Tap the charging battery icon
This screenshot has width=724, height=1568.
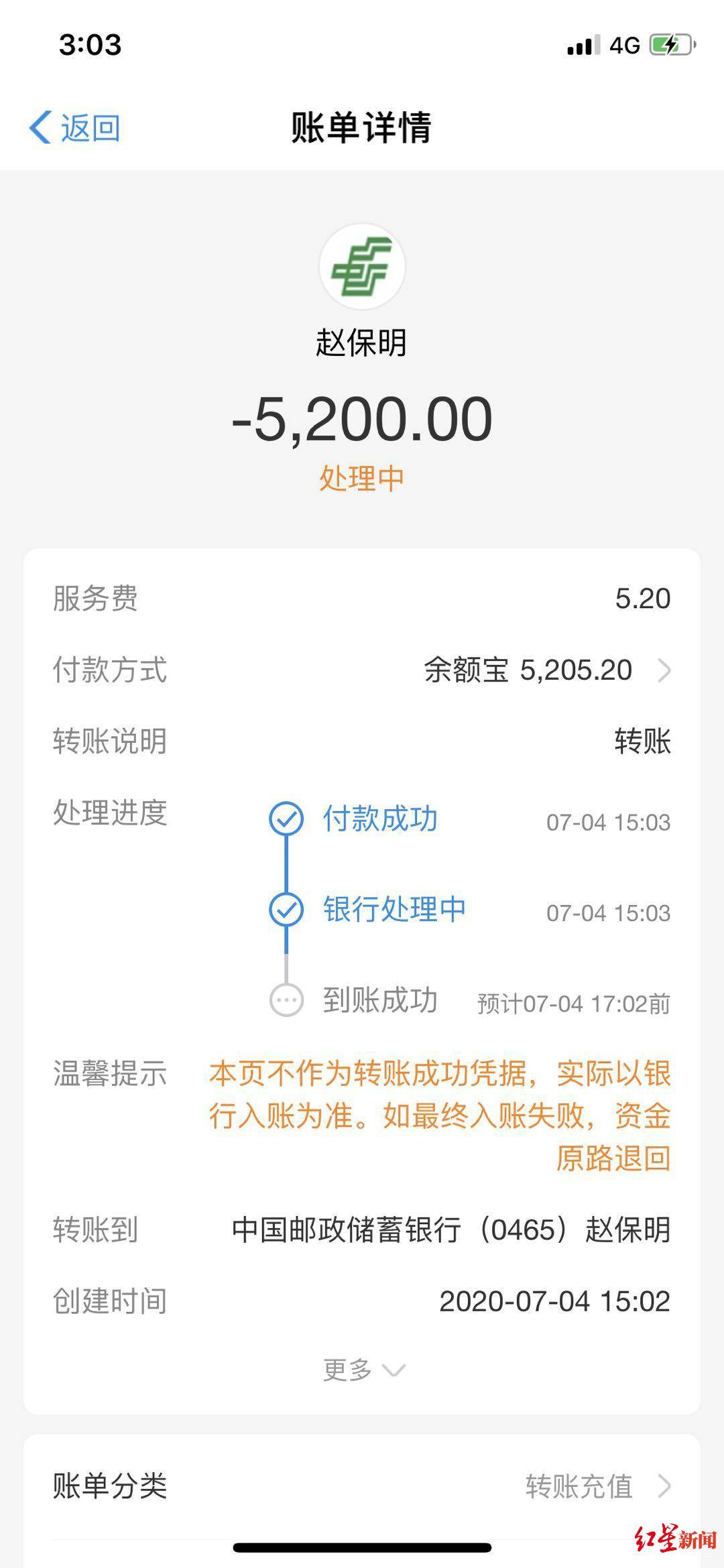[670, 44]
